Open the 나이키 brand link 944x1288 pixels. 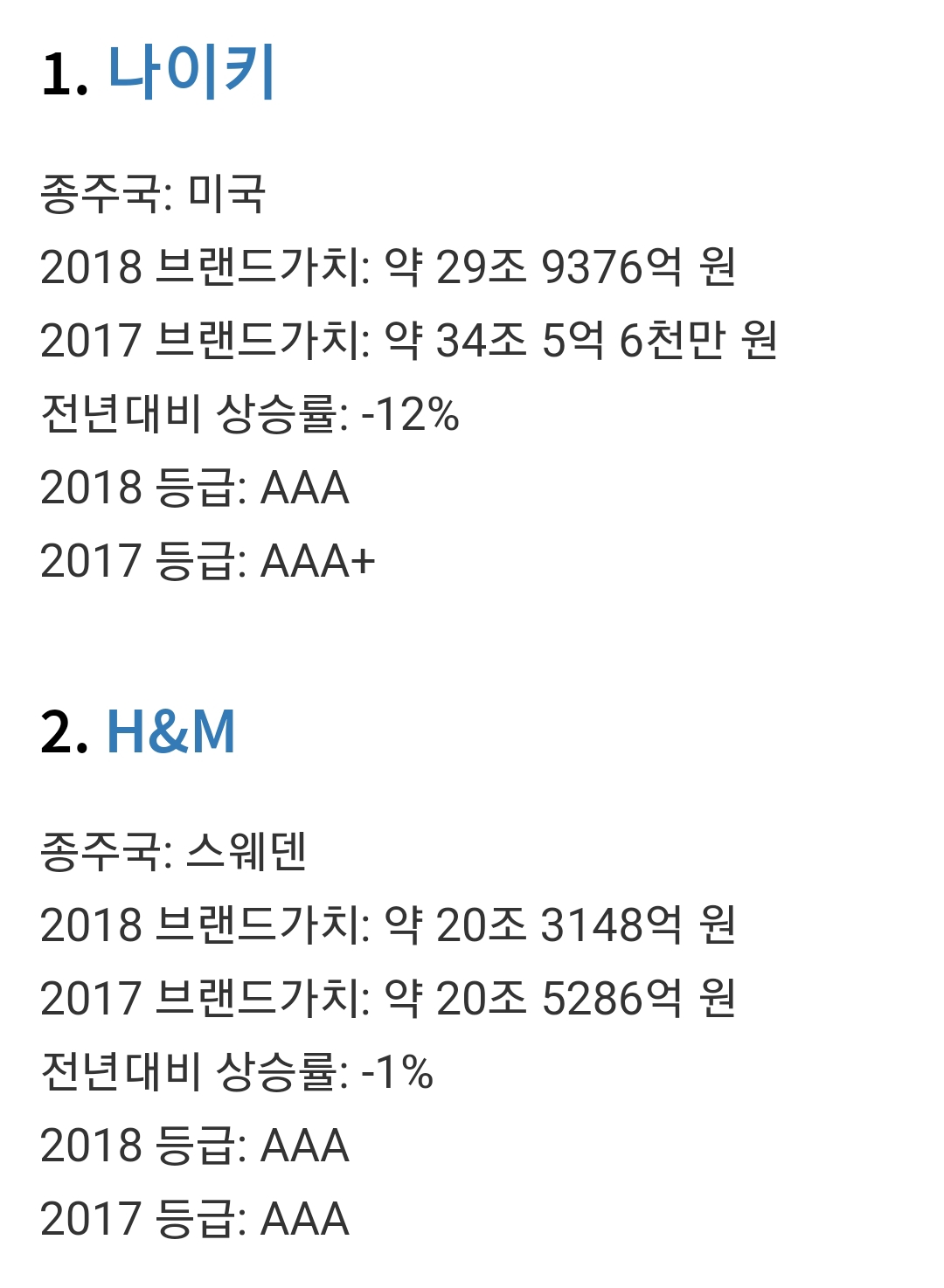pyautogui.click(x=191, y=72)
